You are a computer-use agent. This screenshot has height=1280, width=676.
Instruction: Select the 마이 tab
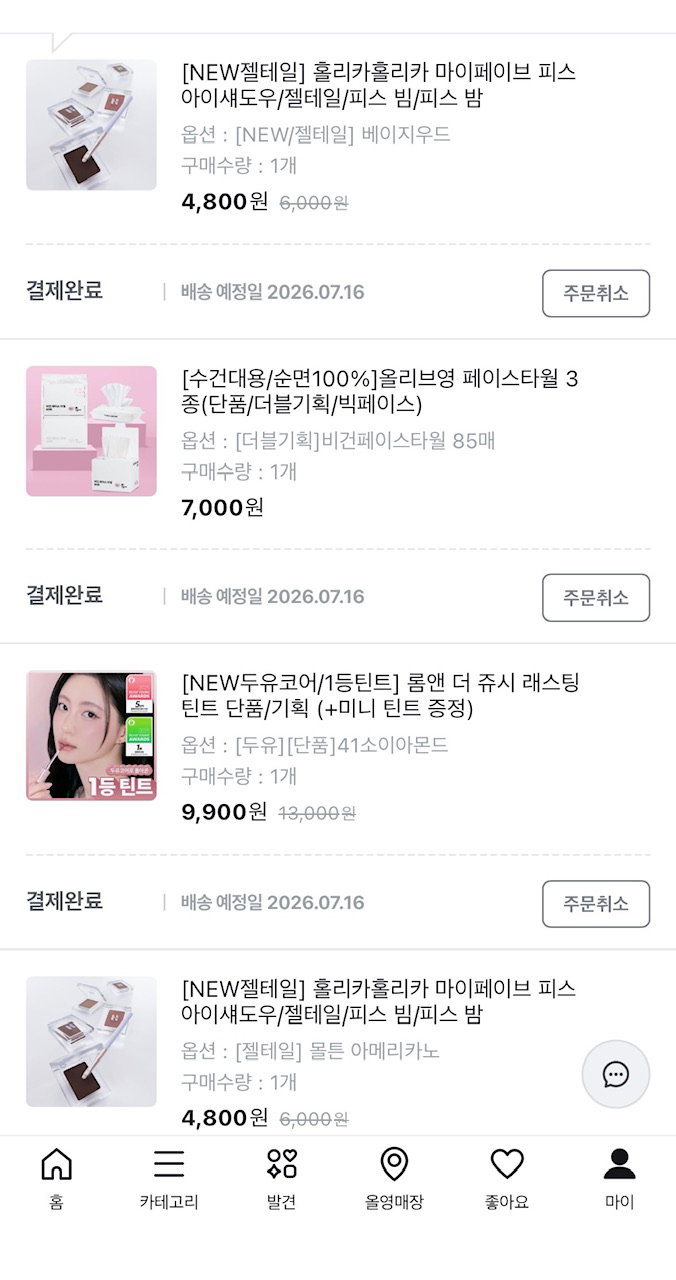(x=619, y=1179)
